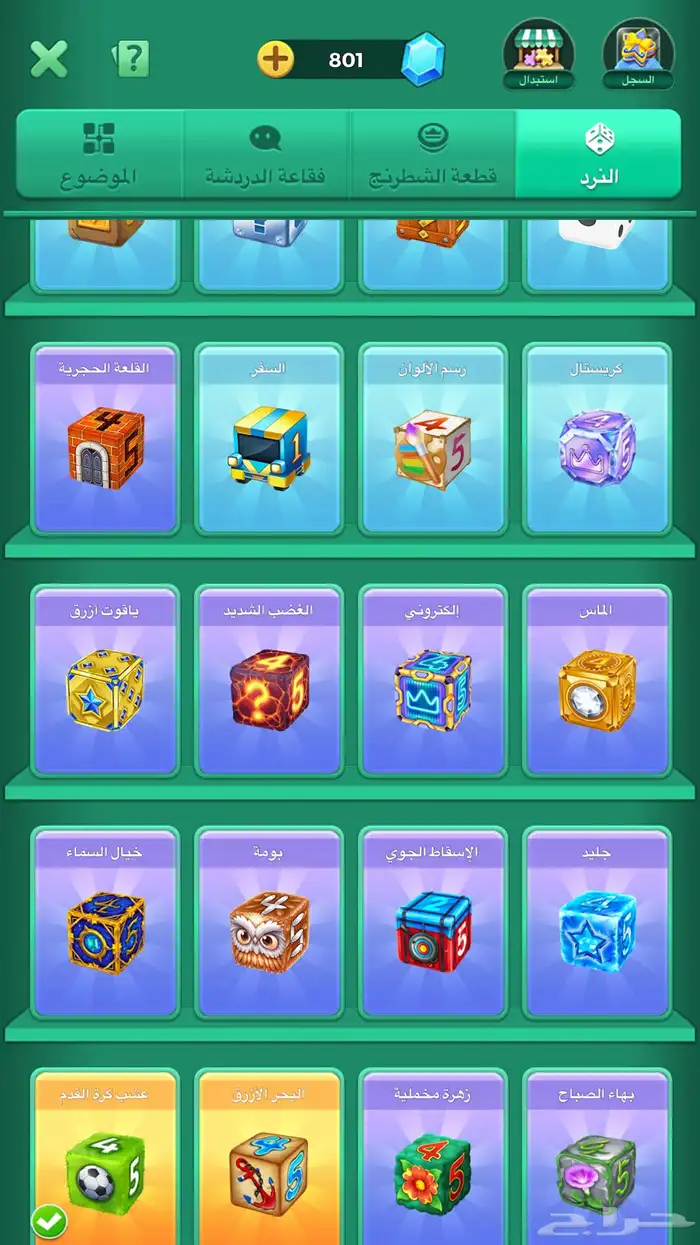700x1245 pixels.
Task: Open the help card icon
Action: pyautogui.click(x=132, y=60)
